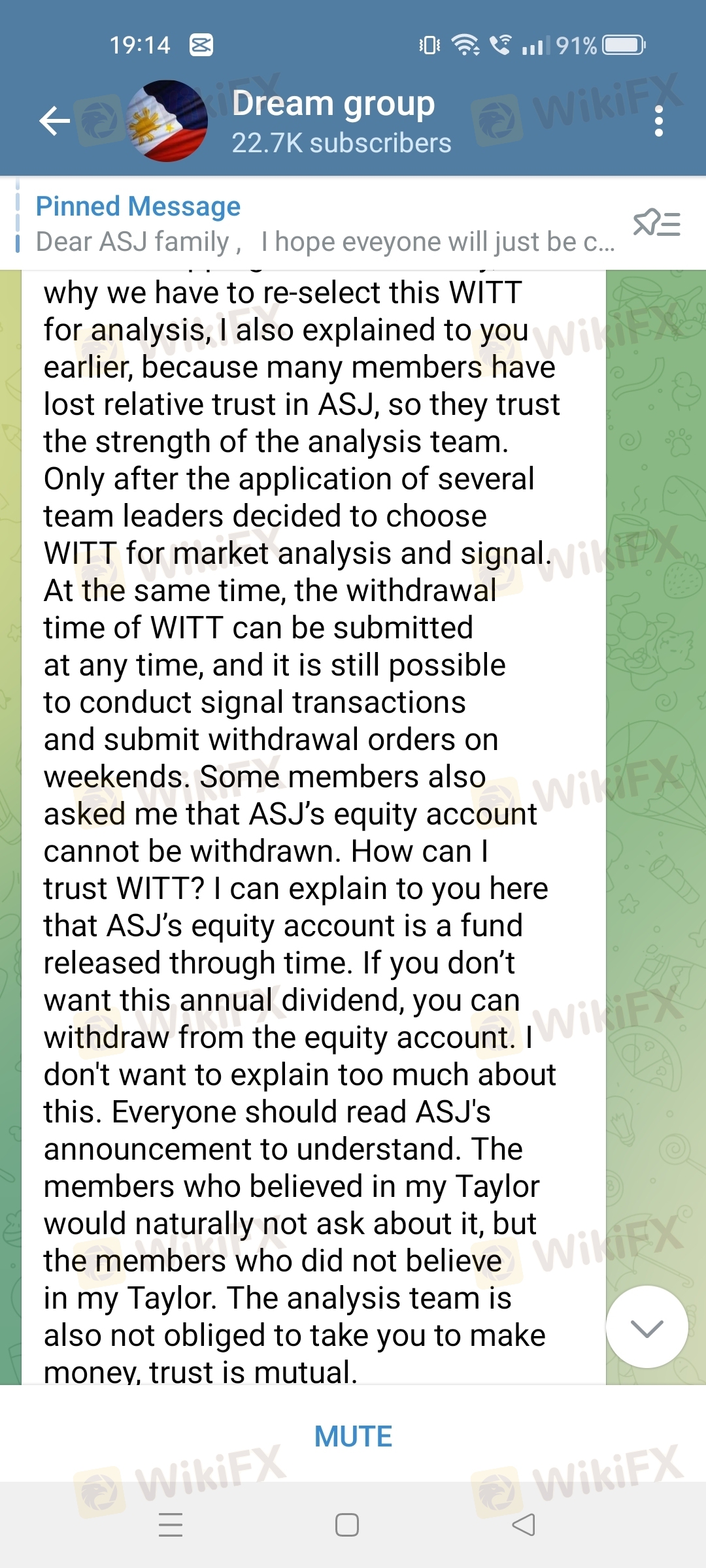Open the three-dot overflow menu
This screenshot has height=1568, width=706.
click(x=658, y=122)
